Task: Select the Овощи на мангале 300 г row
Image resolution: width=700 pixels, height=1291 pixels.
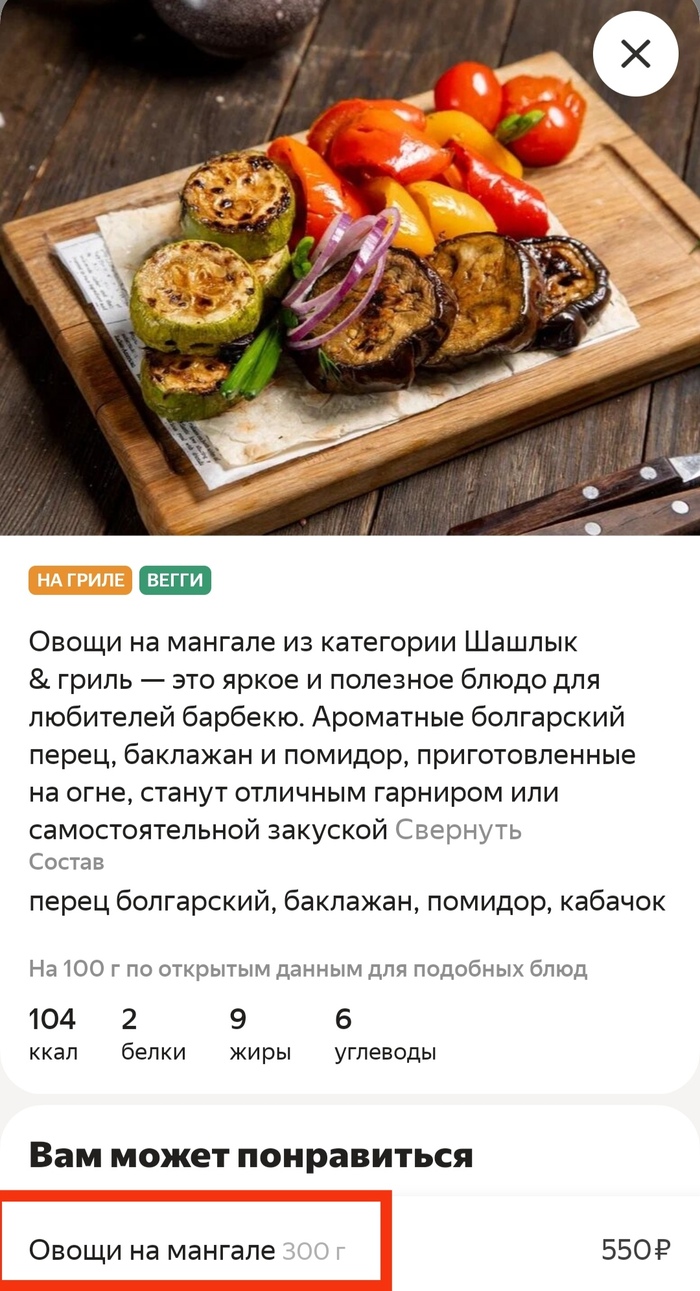Action: tap(190, 1250)
